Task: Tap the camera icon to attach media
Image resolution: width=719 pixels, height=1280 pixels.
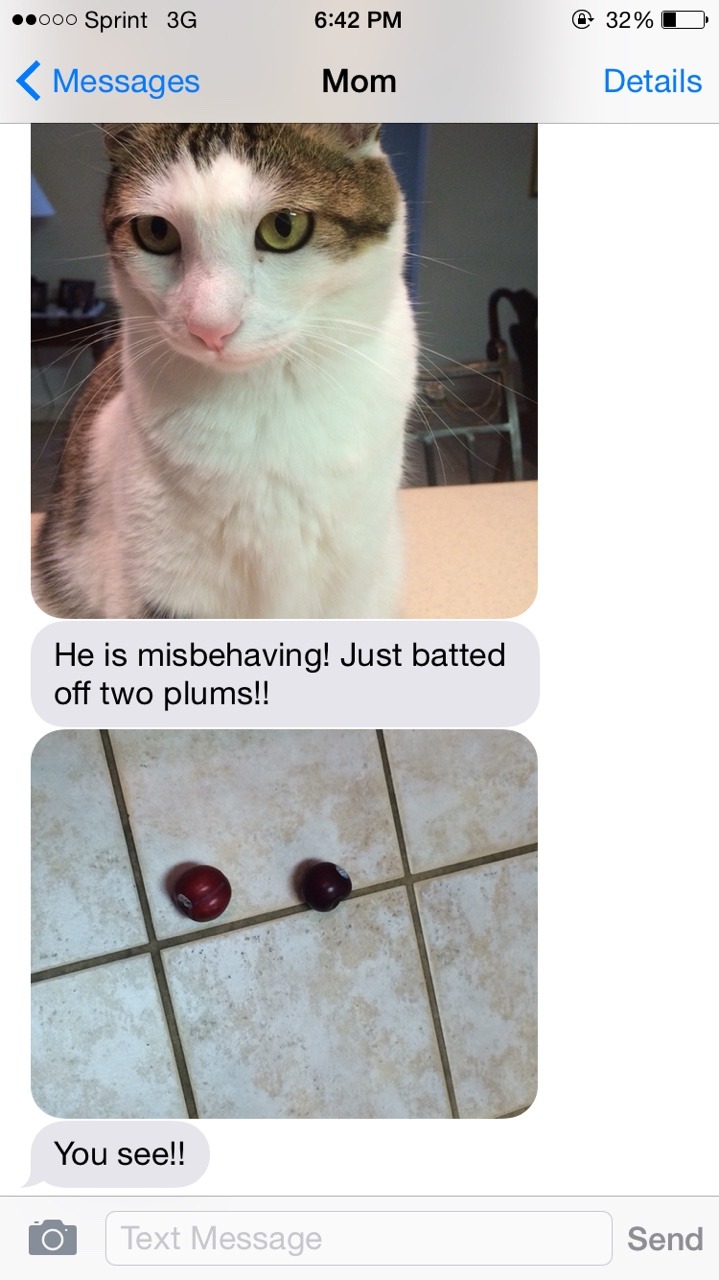Action: click(x=52, y=1238)
